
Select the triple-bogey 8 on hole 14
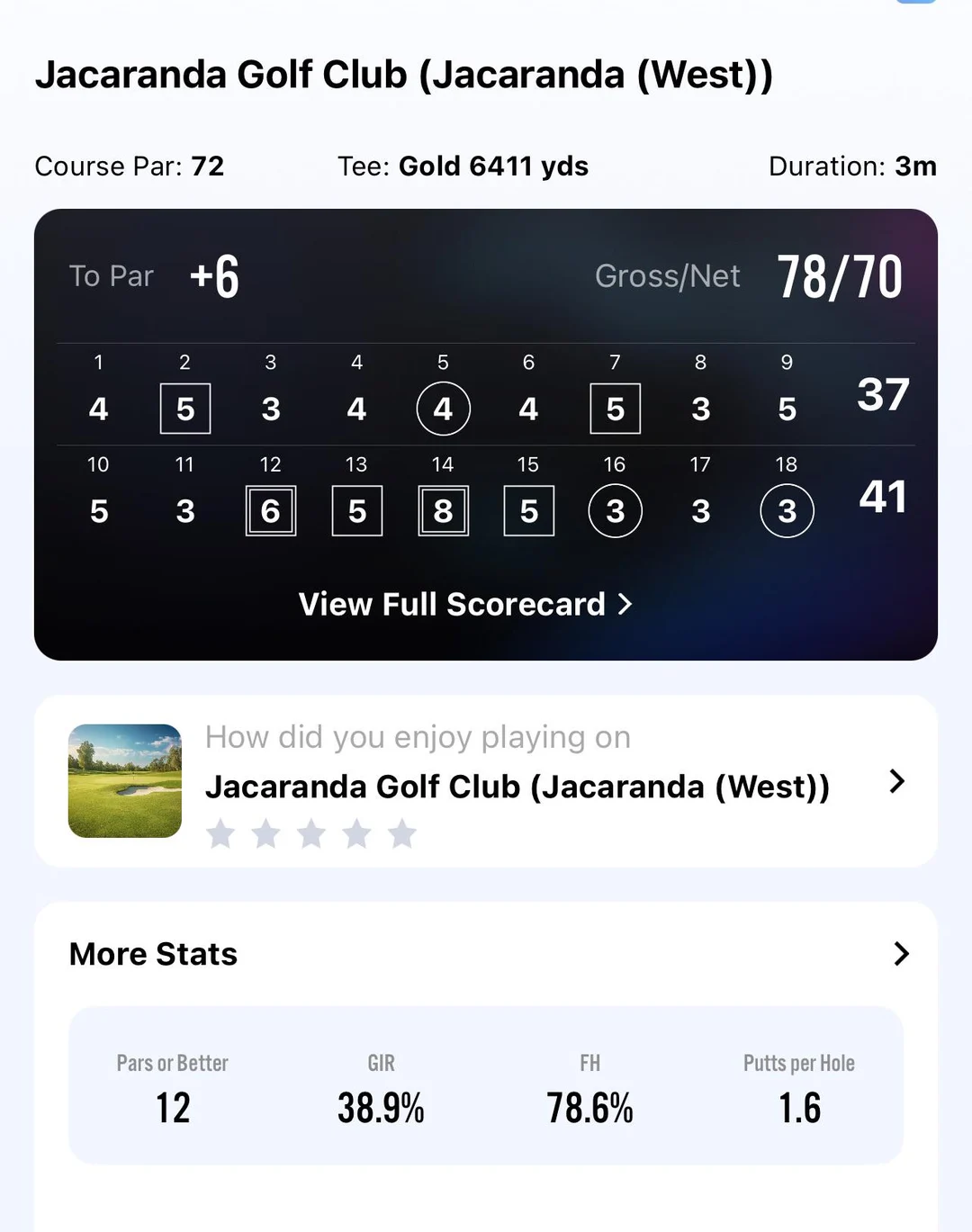[x=442, y=510]
